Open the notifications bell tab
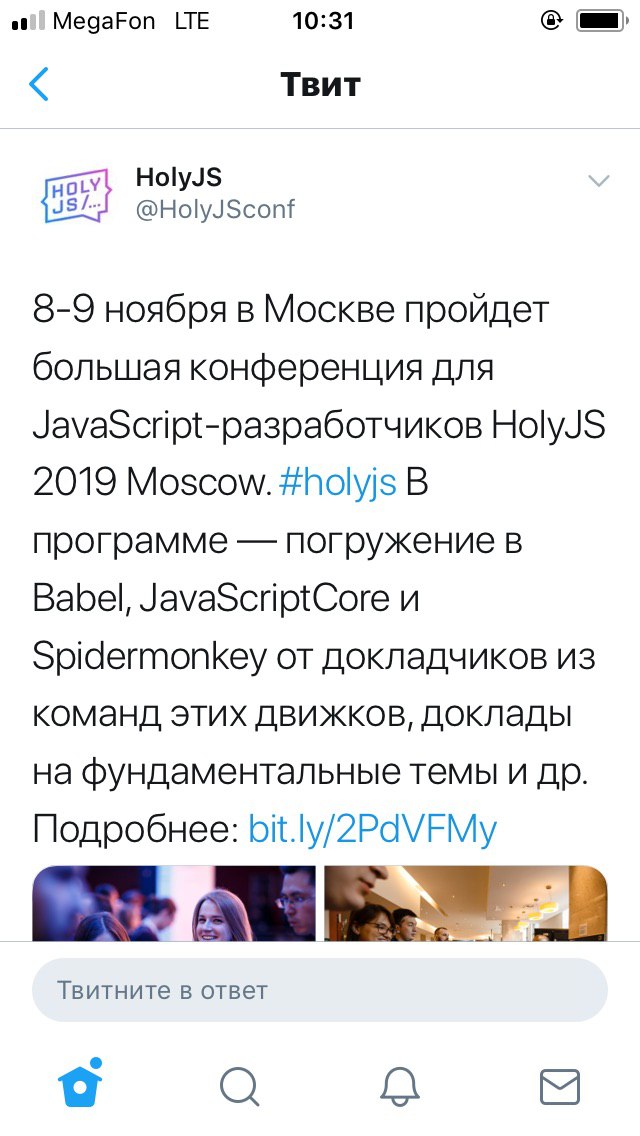 point(400,1086)
